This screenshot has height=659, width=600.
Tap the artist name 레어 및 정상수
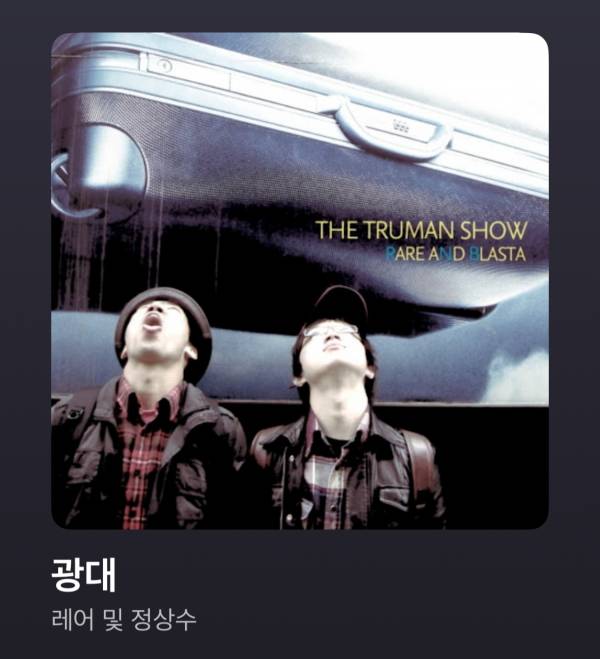pyautogui.click(x=124, y=619)
